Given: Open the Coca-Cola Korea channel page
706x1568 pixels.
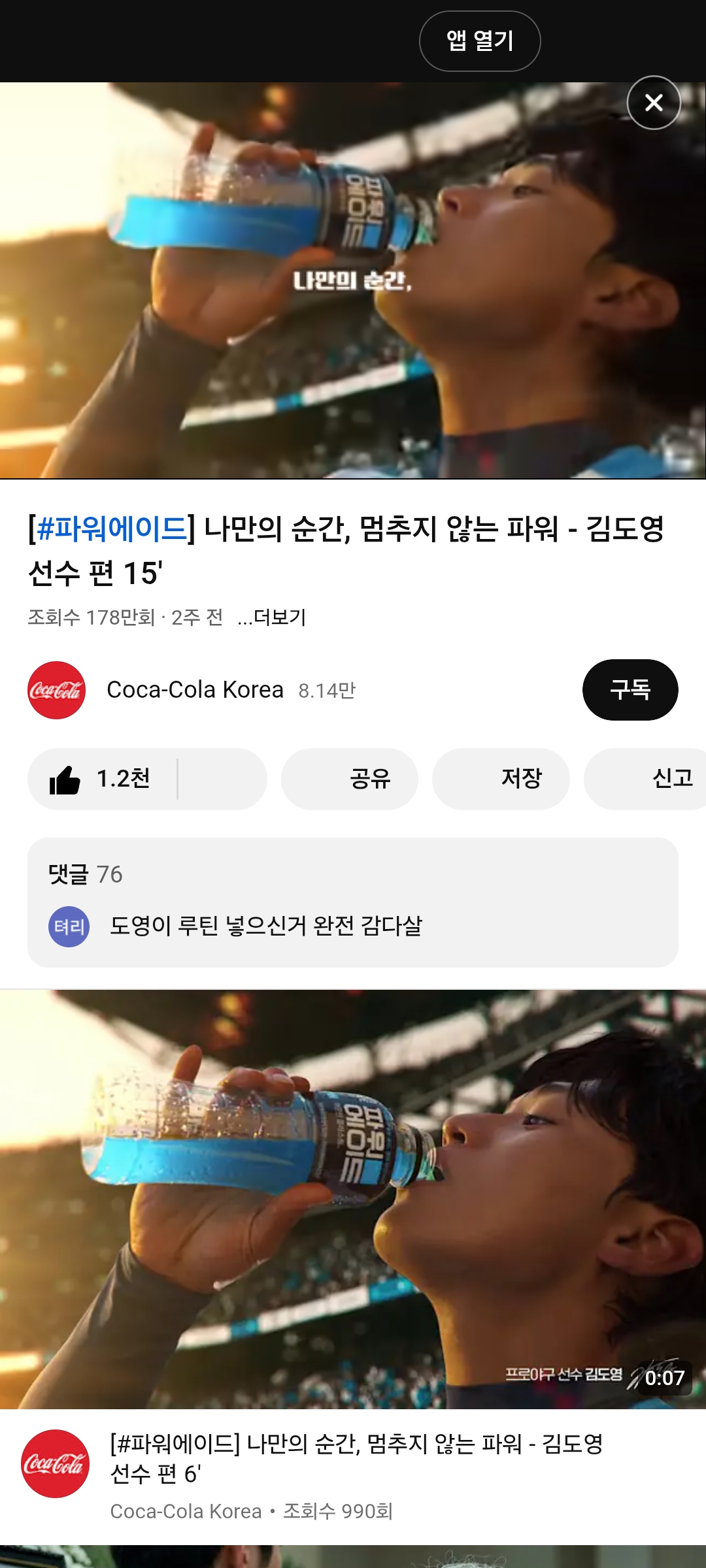Looking at the screenshot, I should 194,690.
